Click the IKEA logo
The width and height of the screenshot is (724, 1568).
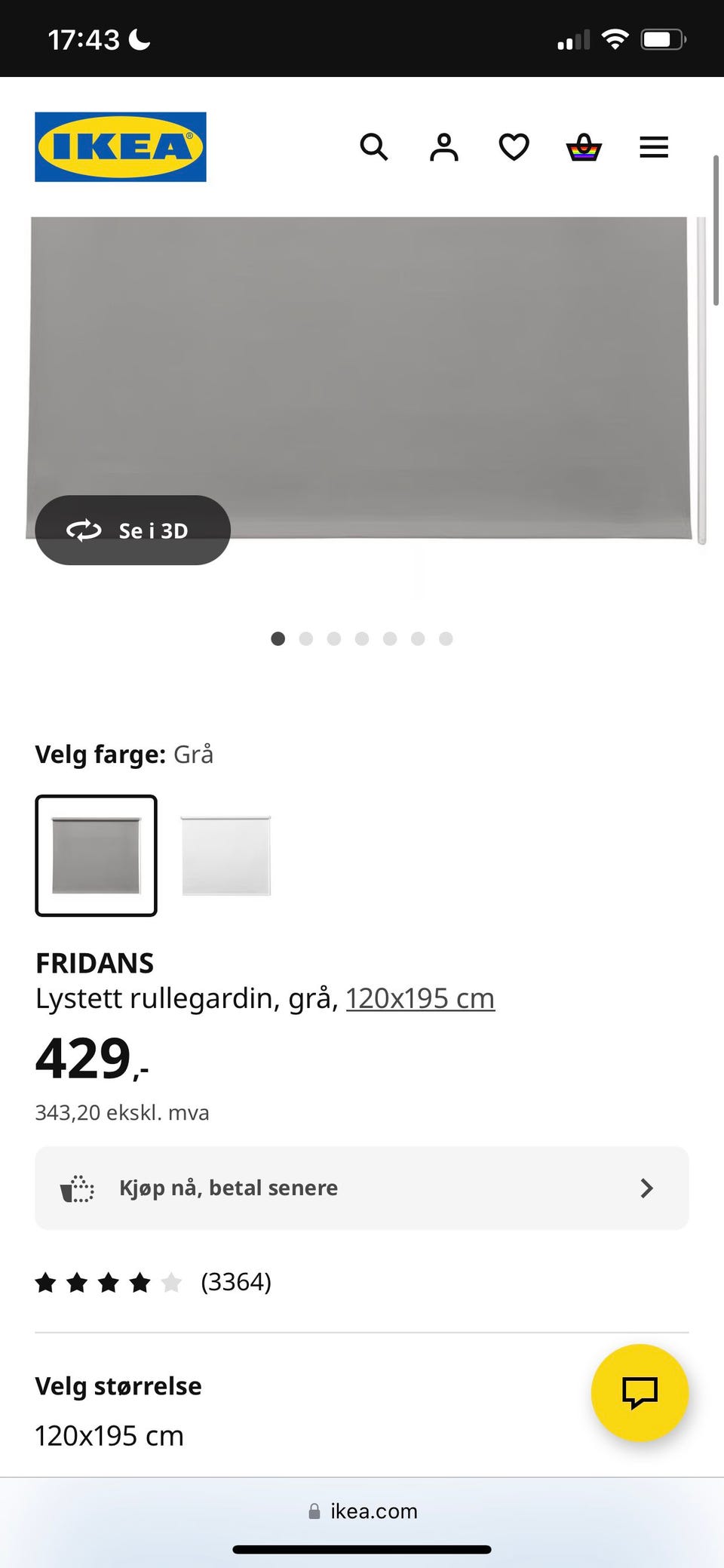pos(120,146)
